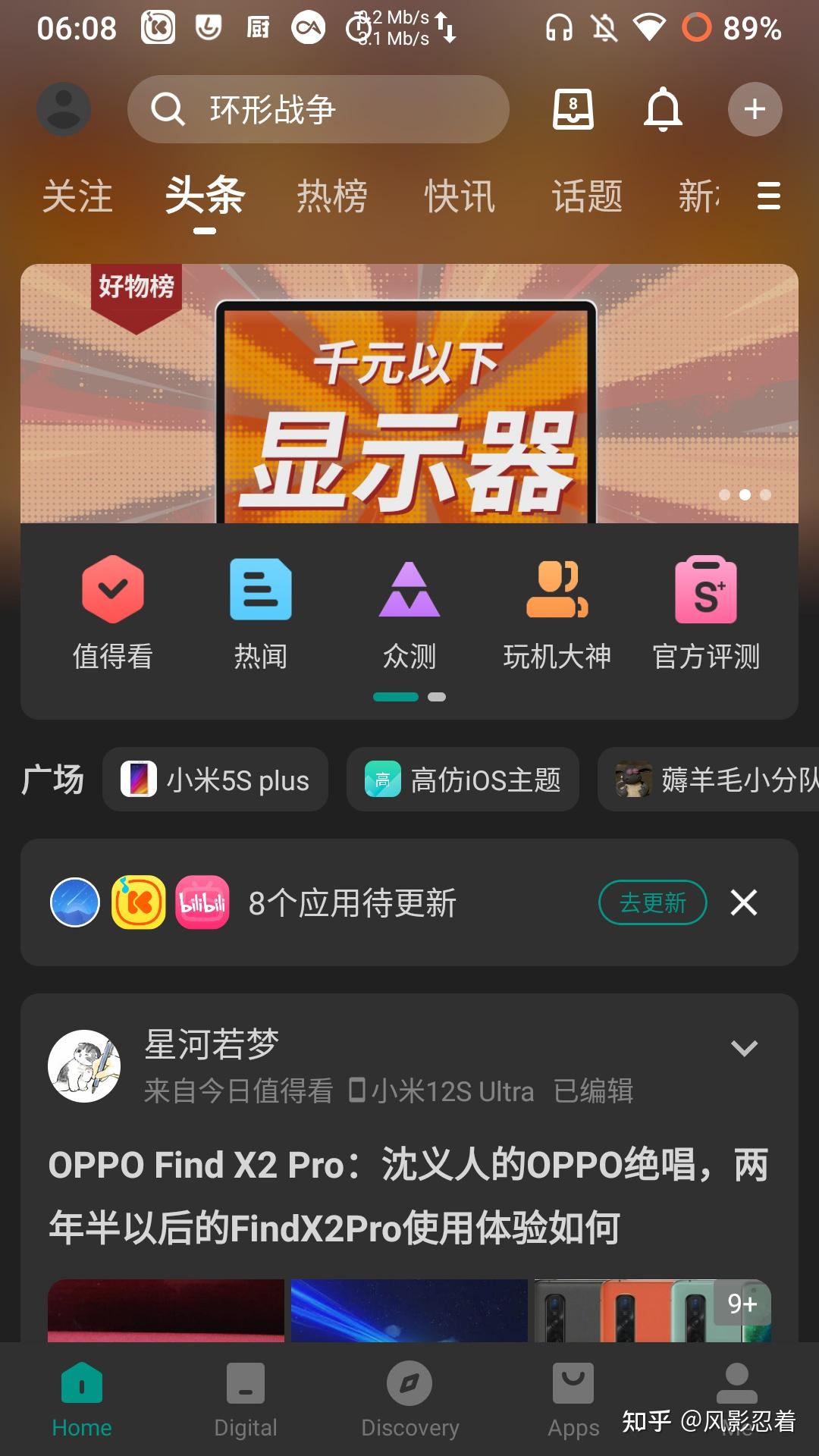Image resolution: width=819 pixels, height=1456 pixels.
Task: Open the 高仿iOS主题 square chip
Action: coord(463,779)
